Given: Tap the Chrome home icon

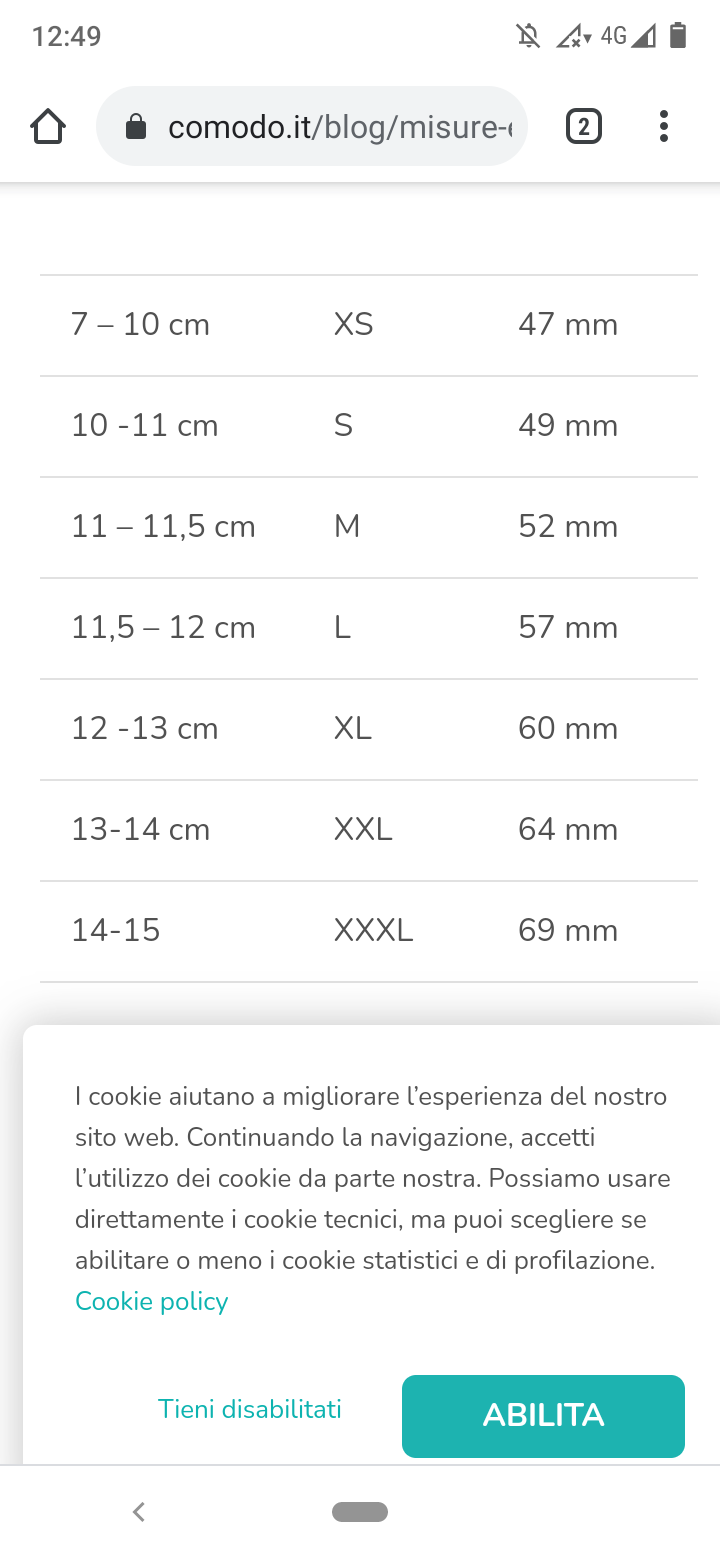Looking at the screenshot, I should 48,127.
